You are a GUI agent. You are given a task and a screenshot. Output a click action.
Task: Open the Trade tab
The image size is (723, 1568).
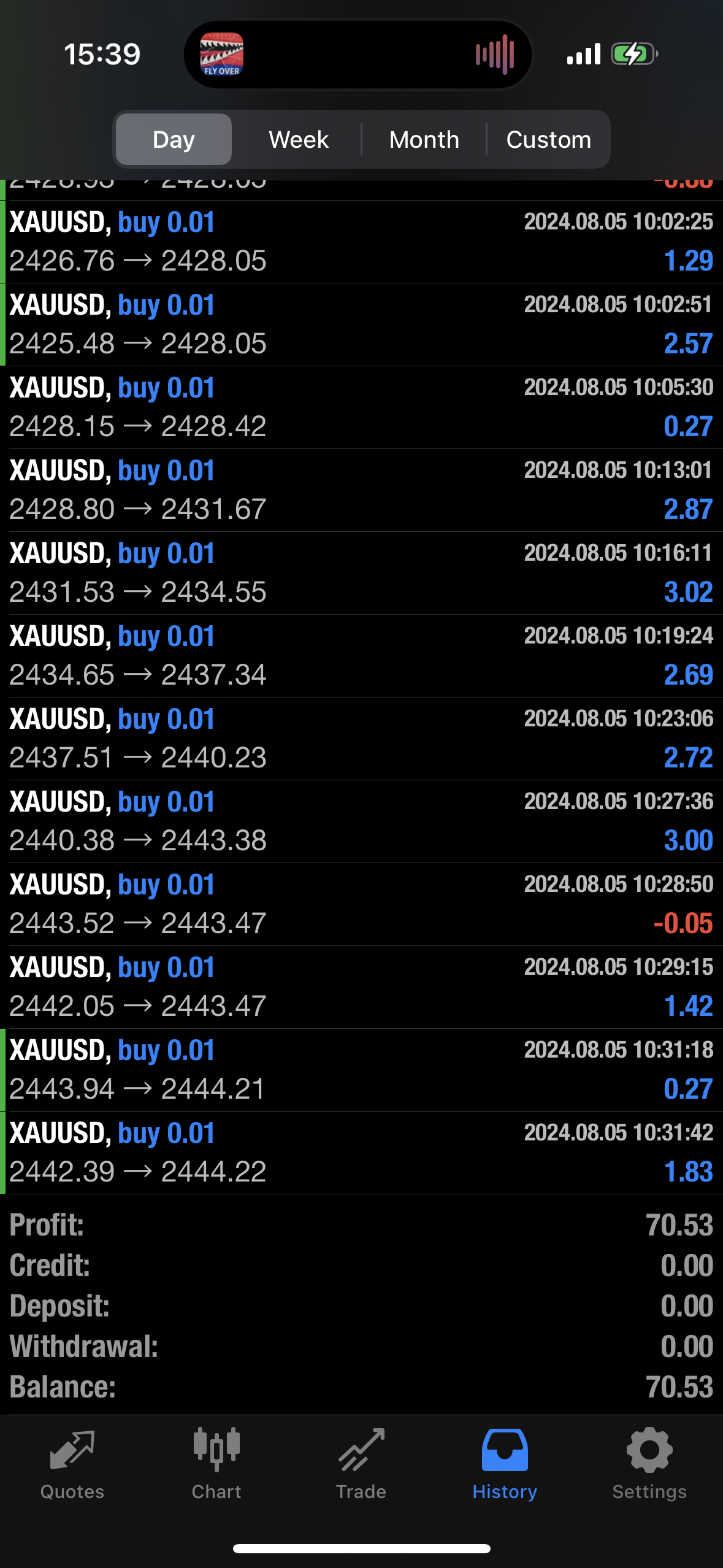(x=361, y=1464)
